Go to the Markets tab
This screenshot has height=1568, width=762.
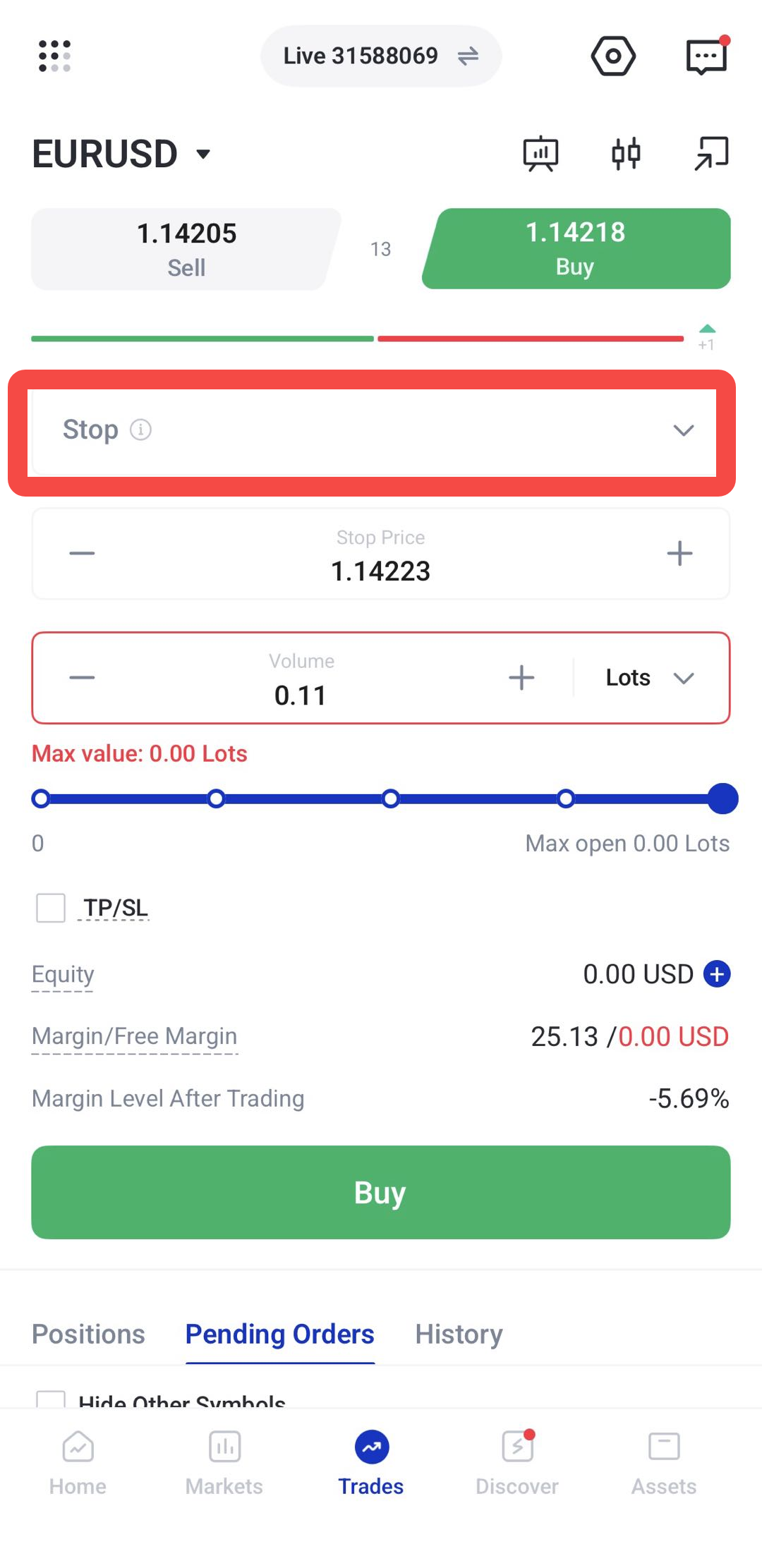coord(224,1463)
